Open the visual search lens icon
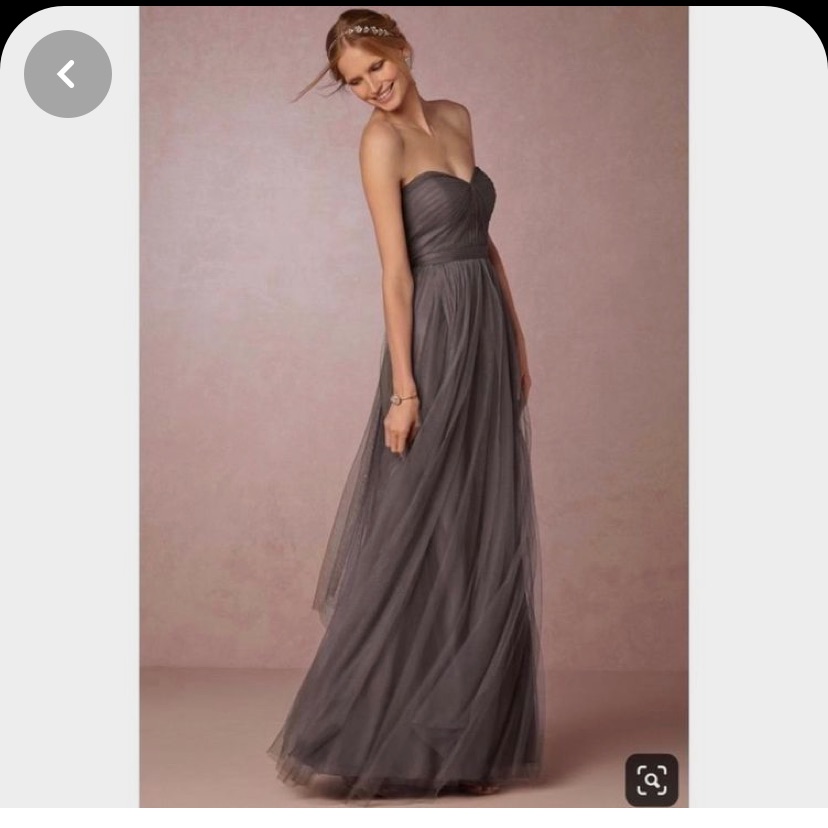 click(x=652, y=780)
